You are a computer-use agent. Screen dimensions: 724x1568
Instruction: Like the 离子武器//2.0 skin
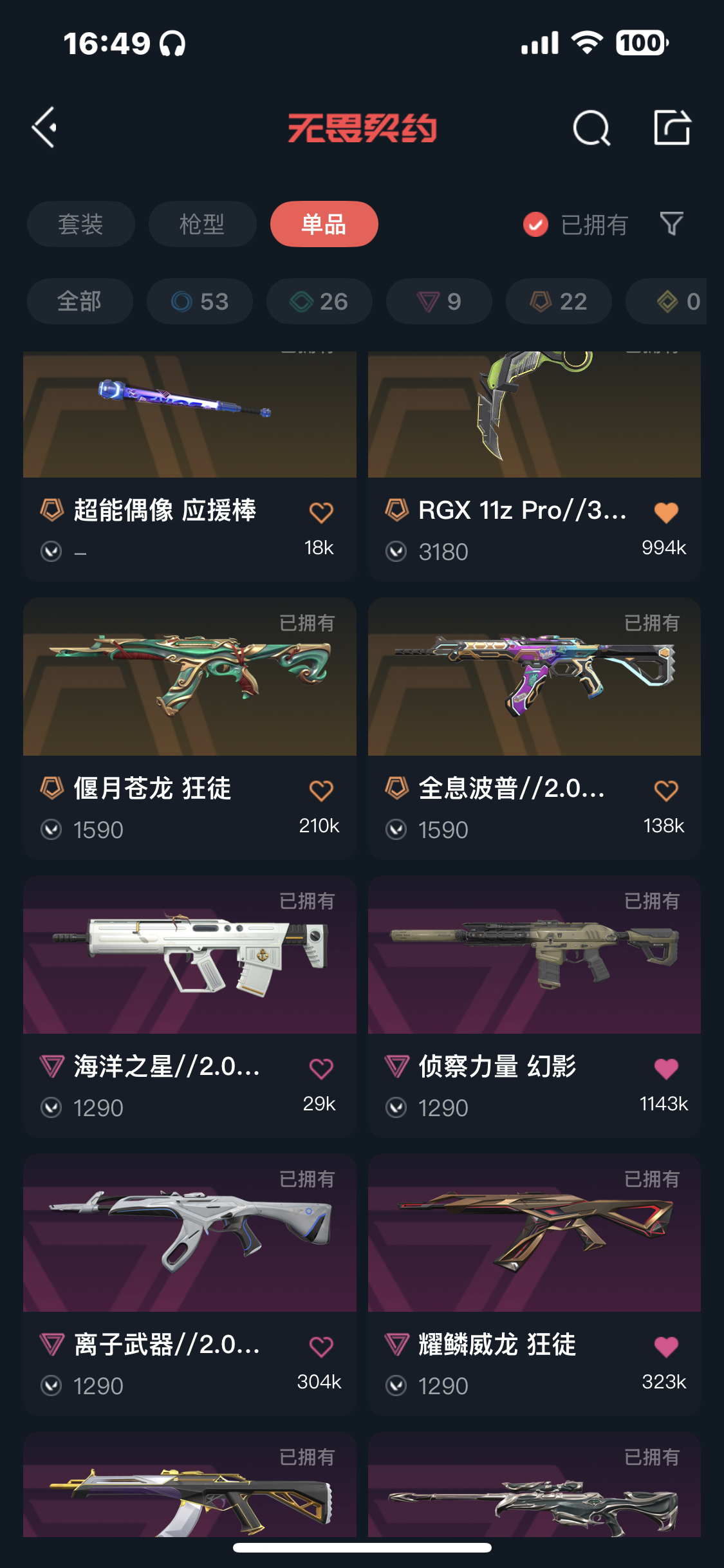click(321, 1347)
